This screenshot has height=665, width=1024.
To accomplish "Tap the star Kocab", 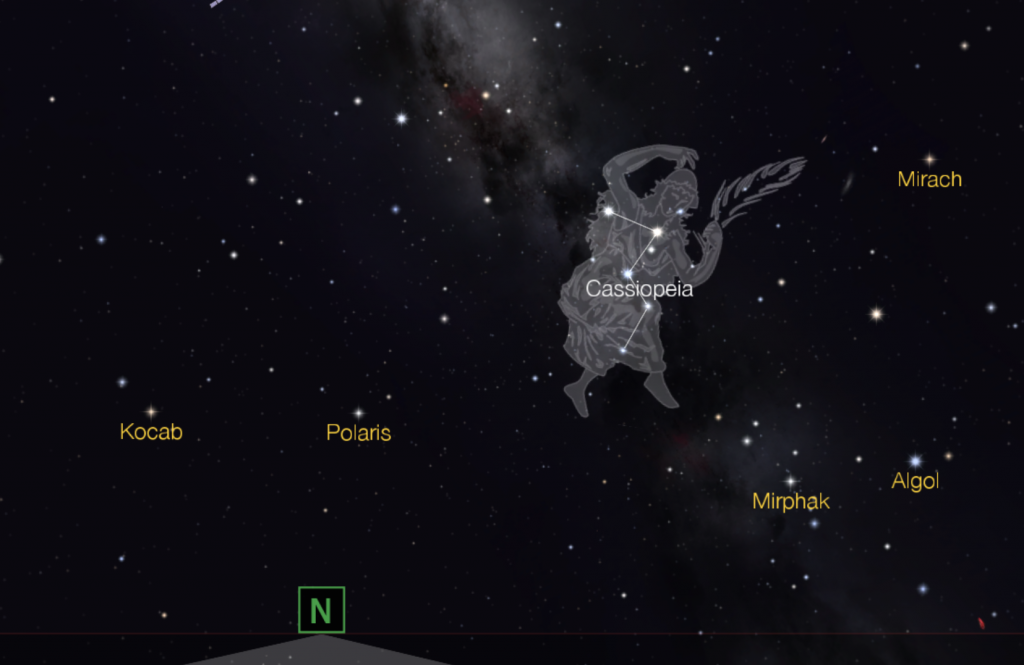I will pos(151,411).
